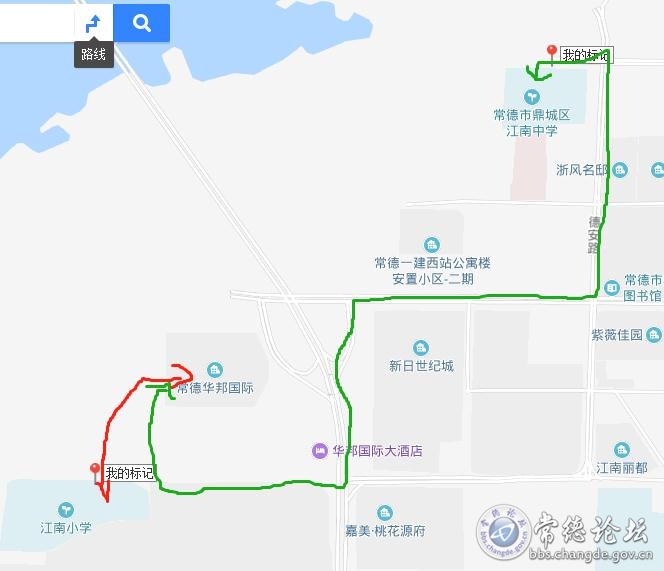Select the 我的标记 pin beside 江南小学
Image resolution: width=664 pixels, height=571 pixels.
tap(96, 470)
